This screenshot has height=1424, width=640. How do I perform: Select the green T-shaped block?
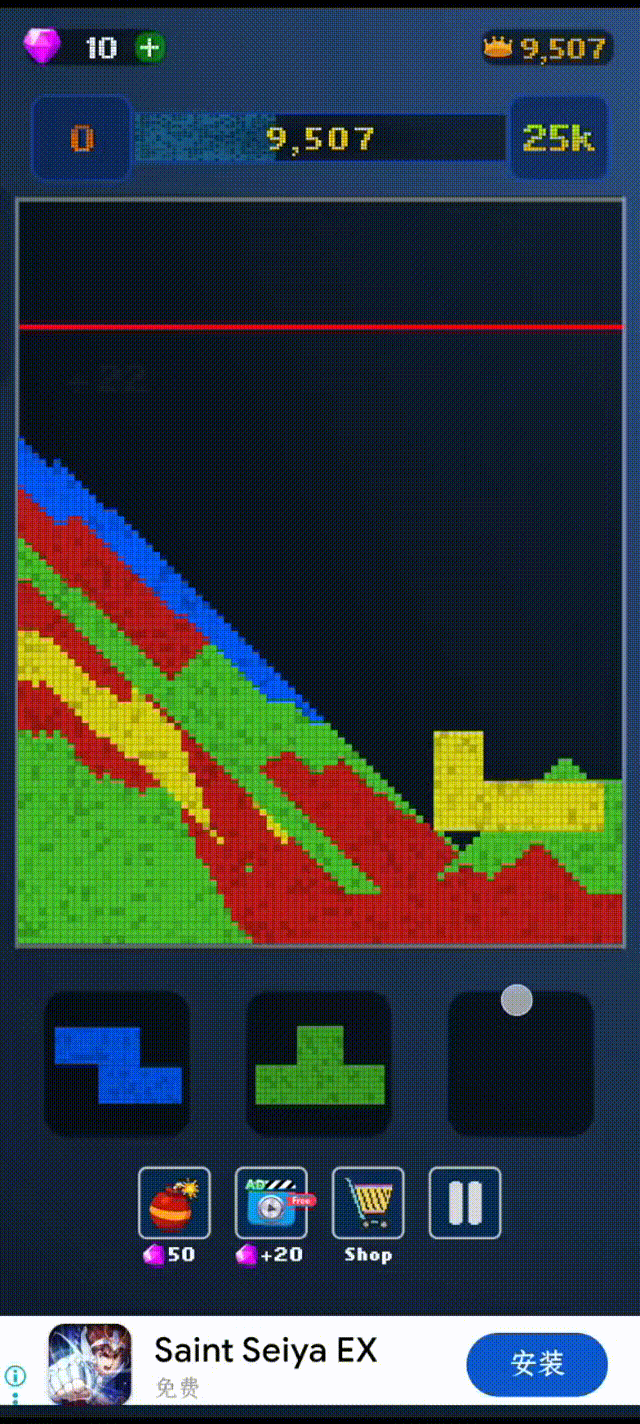coord(319,1064)
